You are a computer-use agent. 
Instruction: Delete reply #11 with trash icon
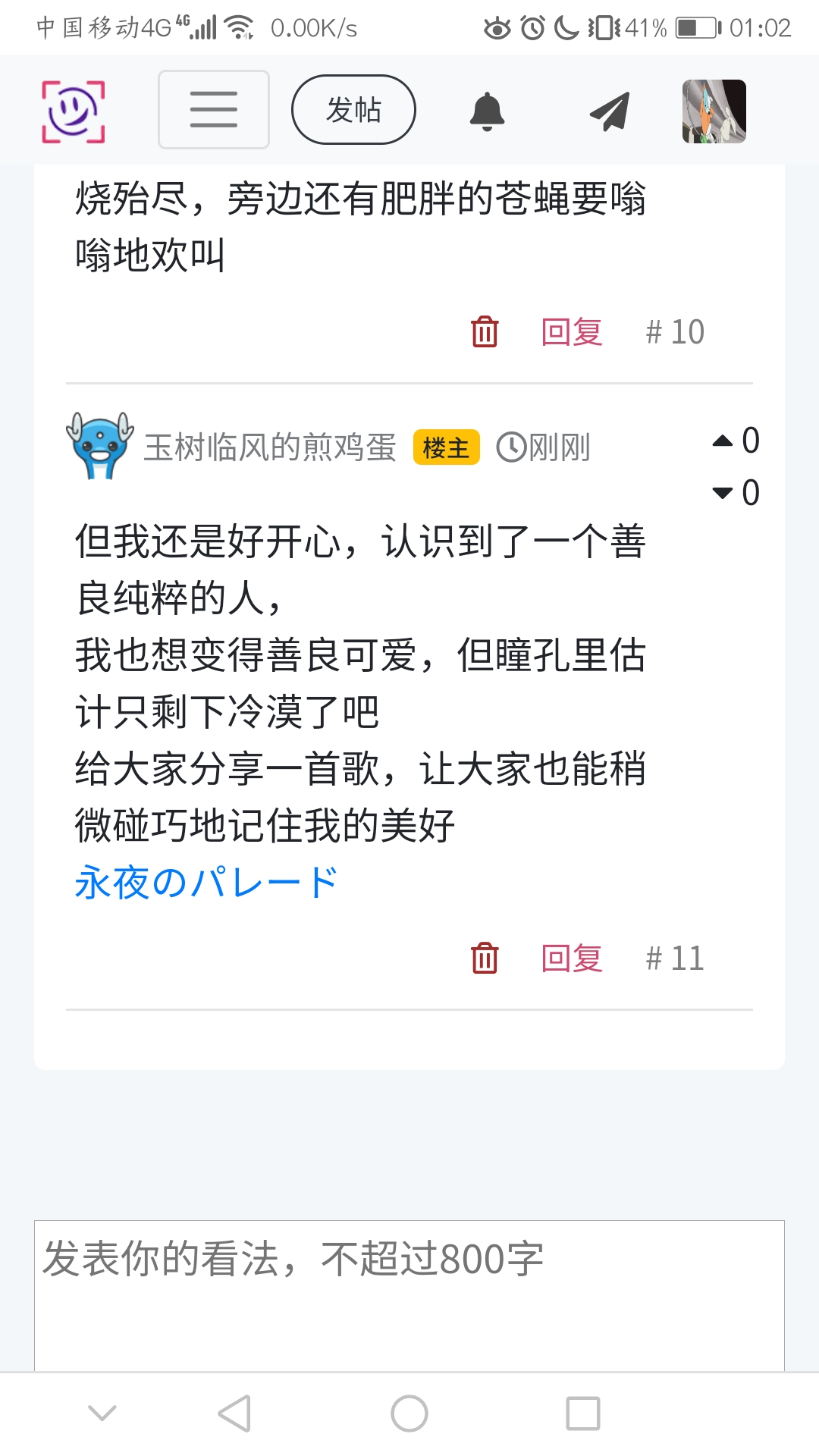tap(485, 959)
